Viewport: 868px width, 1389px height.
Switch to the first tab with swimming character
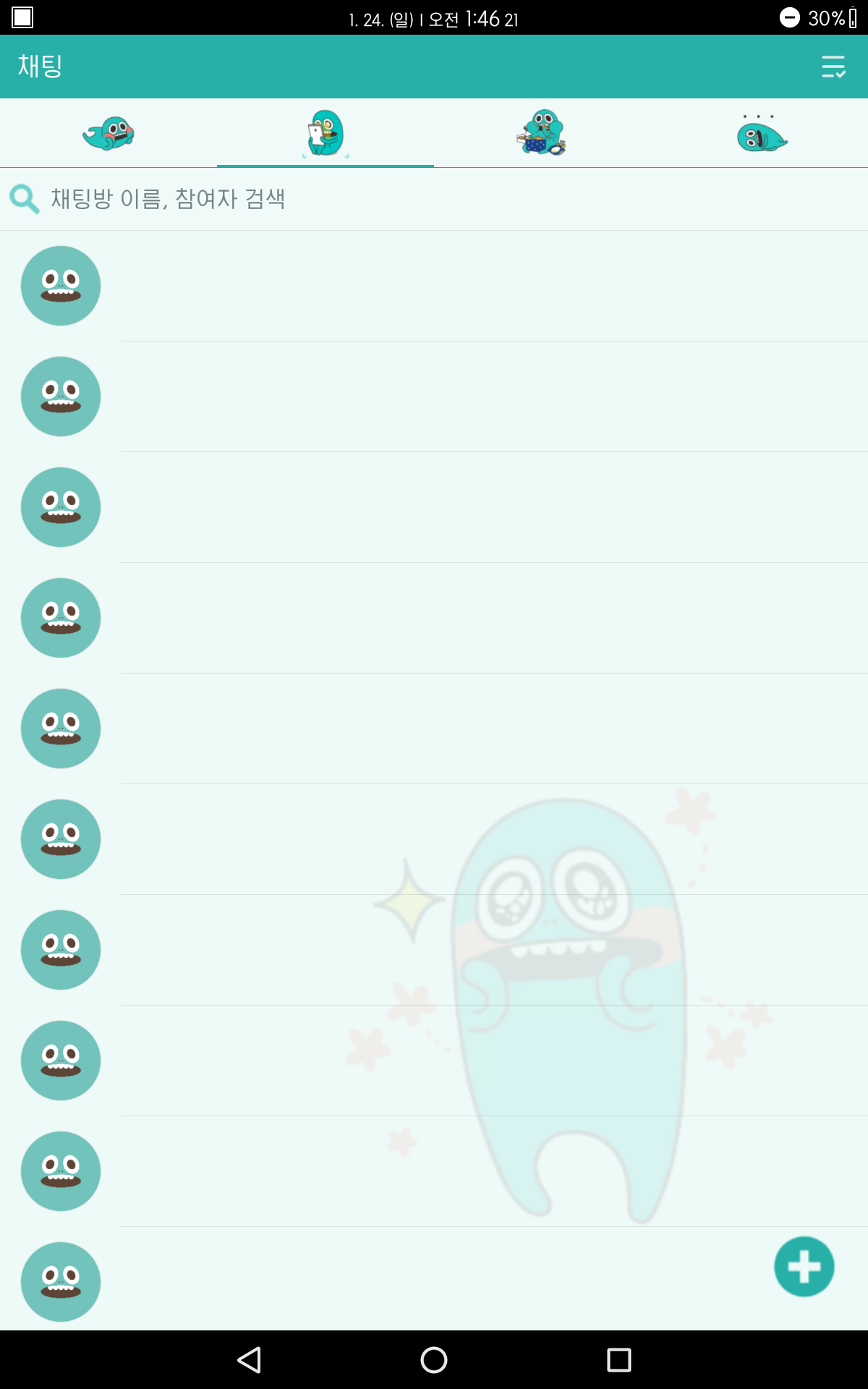109,134
